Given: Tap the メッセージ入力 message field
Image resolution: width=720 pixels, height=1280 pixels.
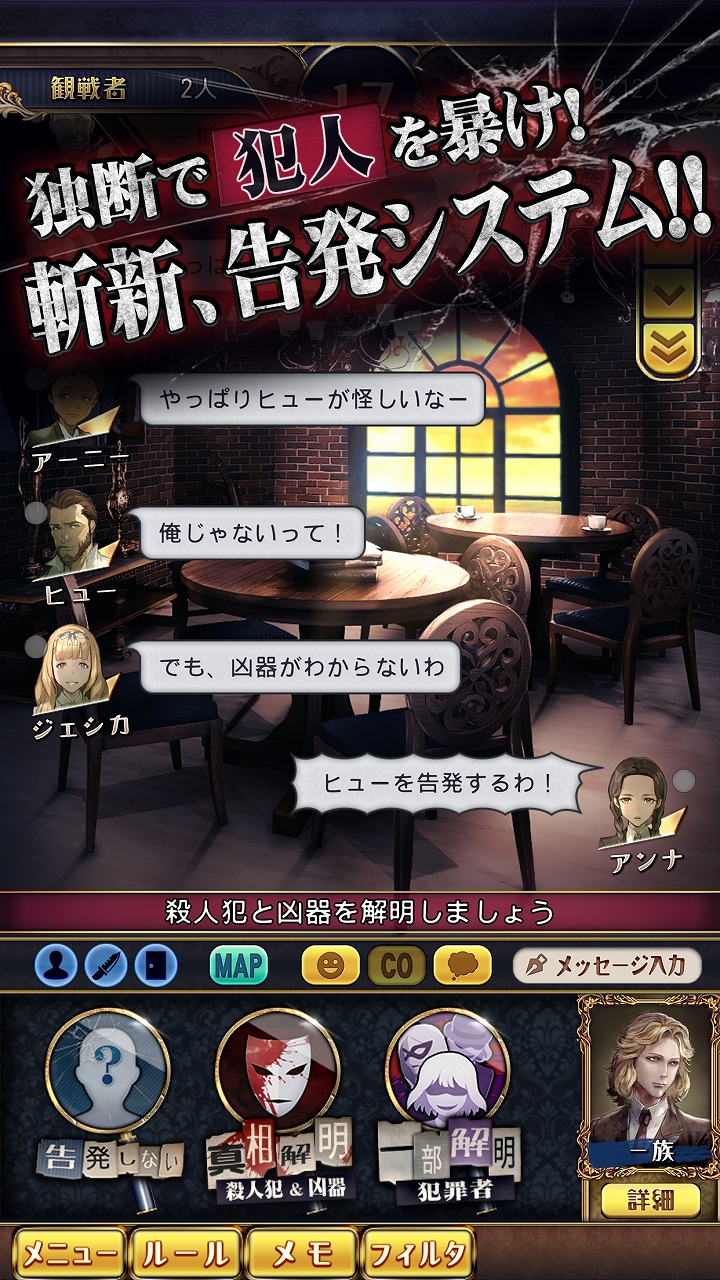Looking at the screenshot, I should (x=607, y=965).
